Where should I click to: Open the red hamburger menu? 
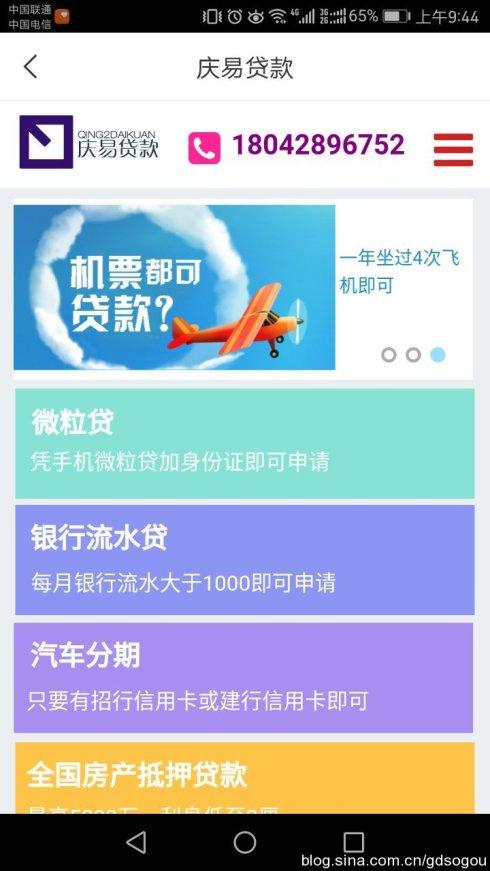click(453, 149)
